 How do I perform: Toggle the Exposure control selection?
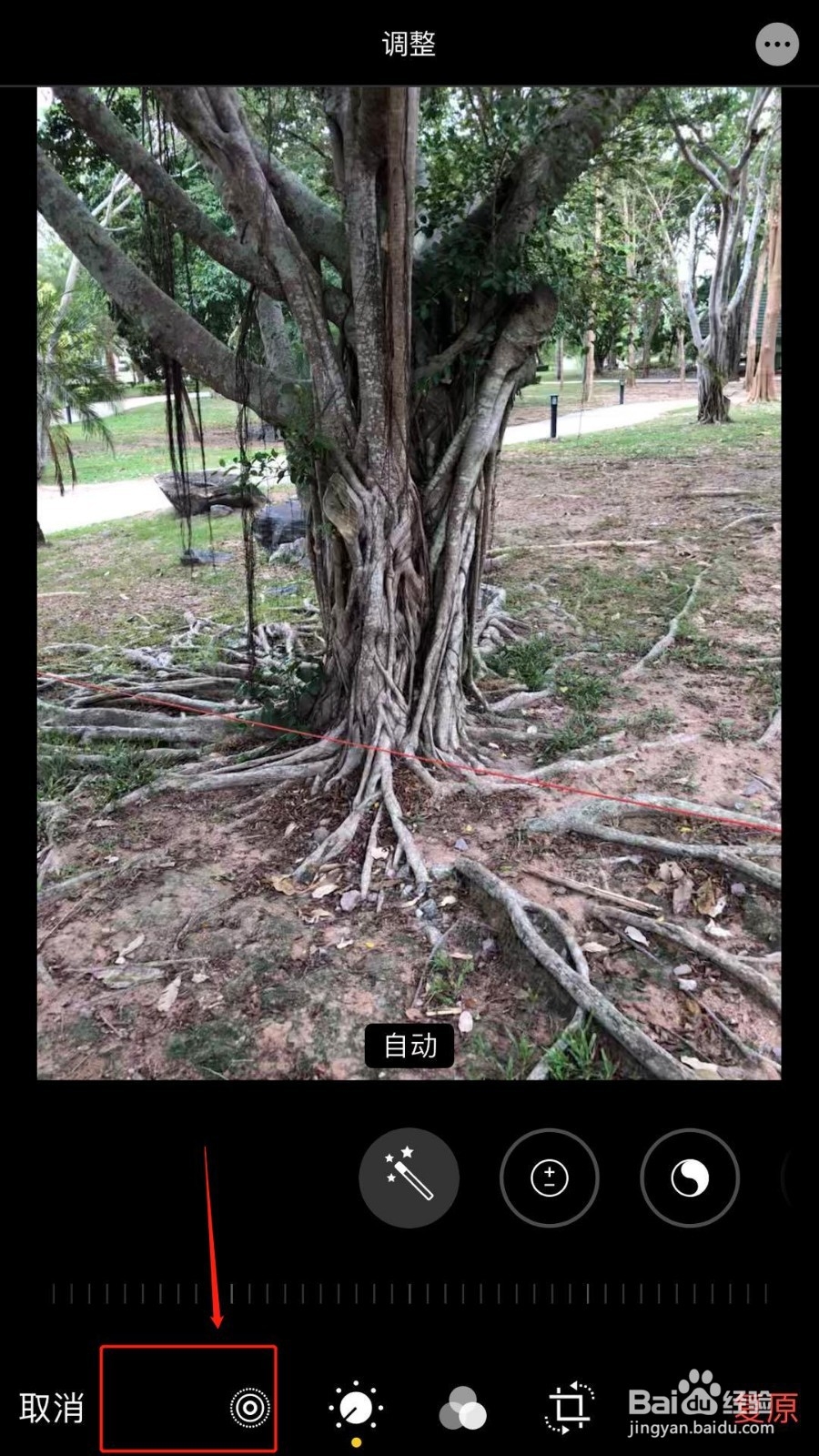click(x=549, y=1177)
